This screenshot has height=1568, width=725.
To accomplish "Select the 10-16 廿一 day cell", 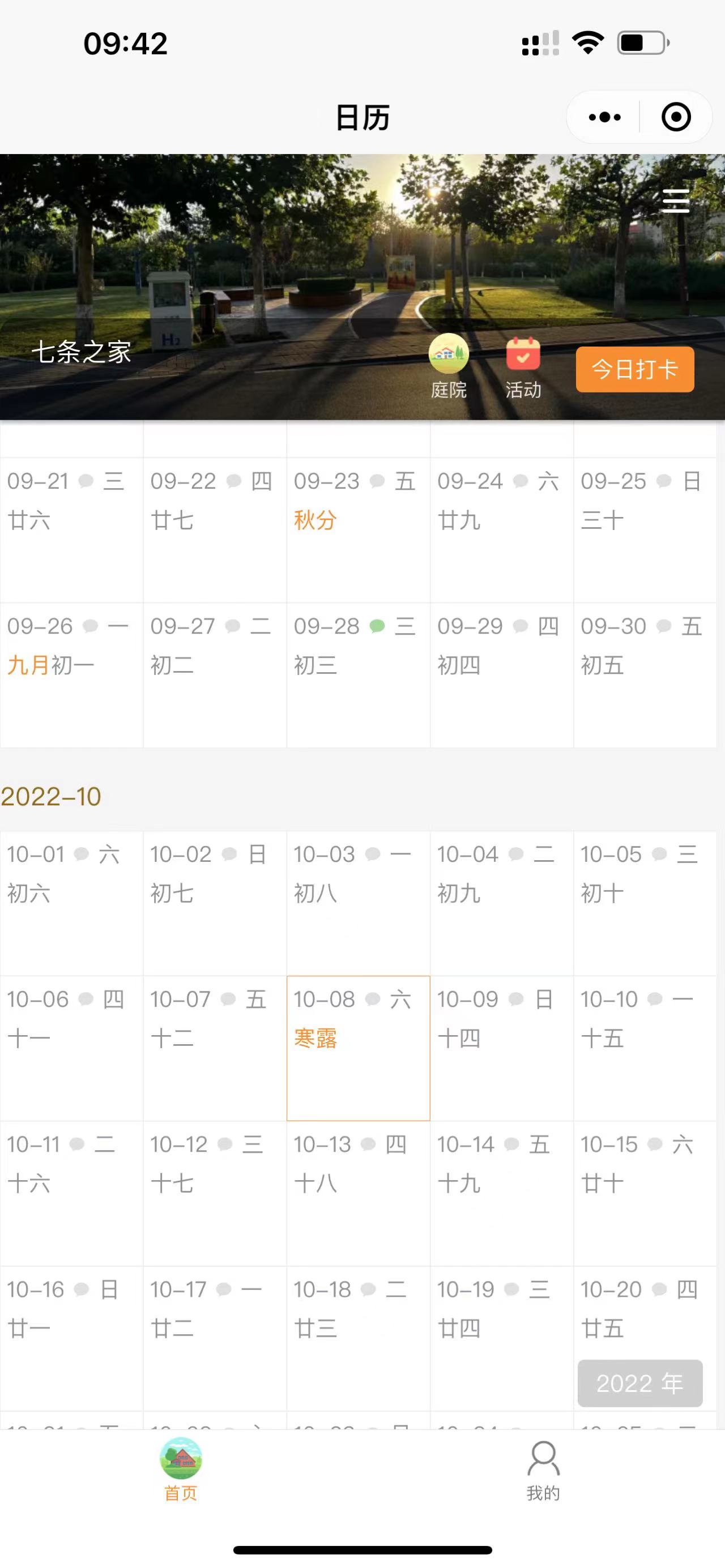I will (x=72, y=1338).
